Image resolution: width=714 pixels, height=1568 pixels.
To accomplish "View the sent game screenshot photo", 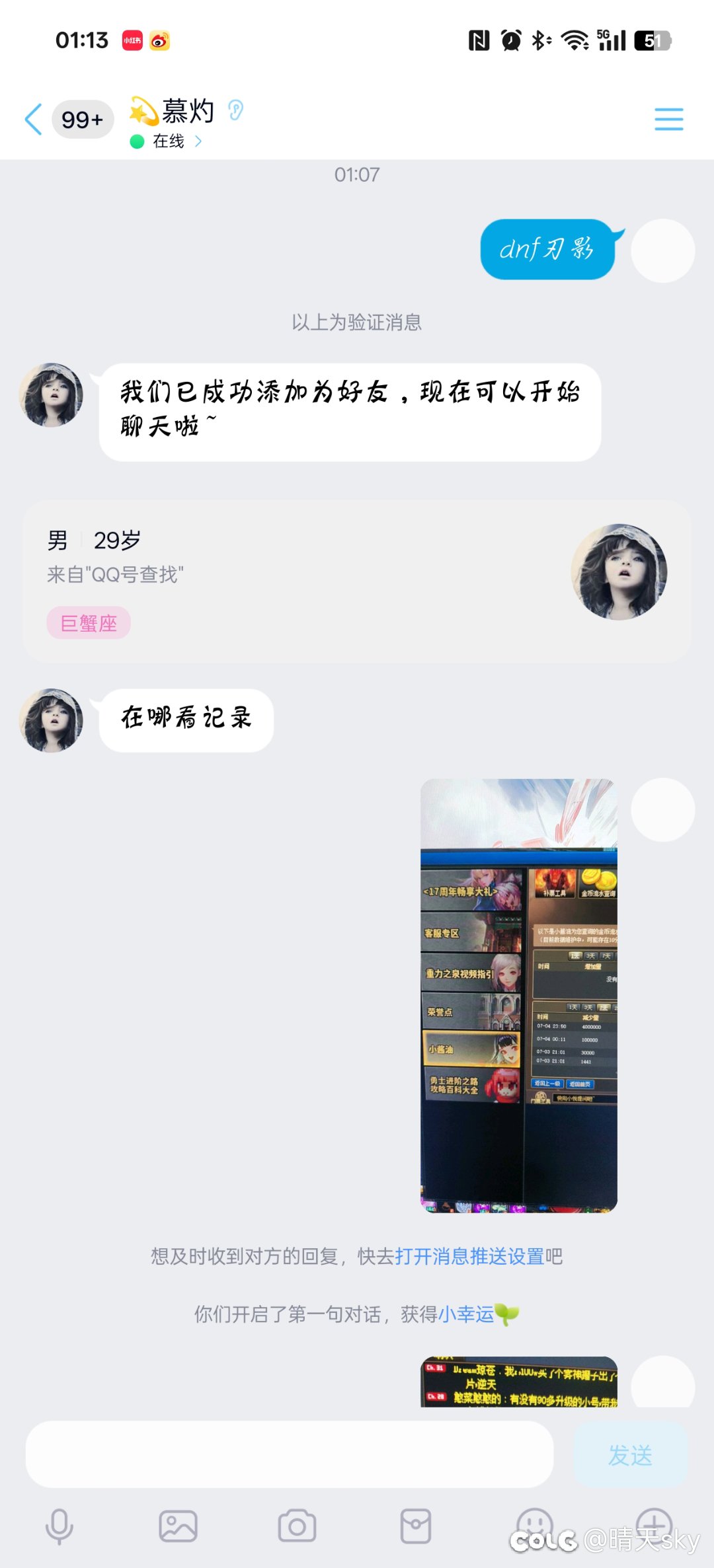I will click(x=519, y=996).
